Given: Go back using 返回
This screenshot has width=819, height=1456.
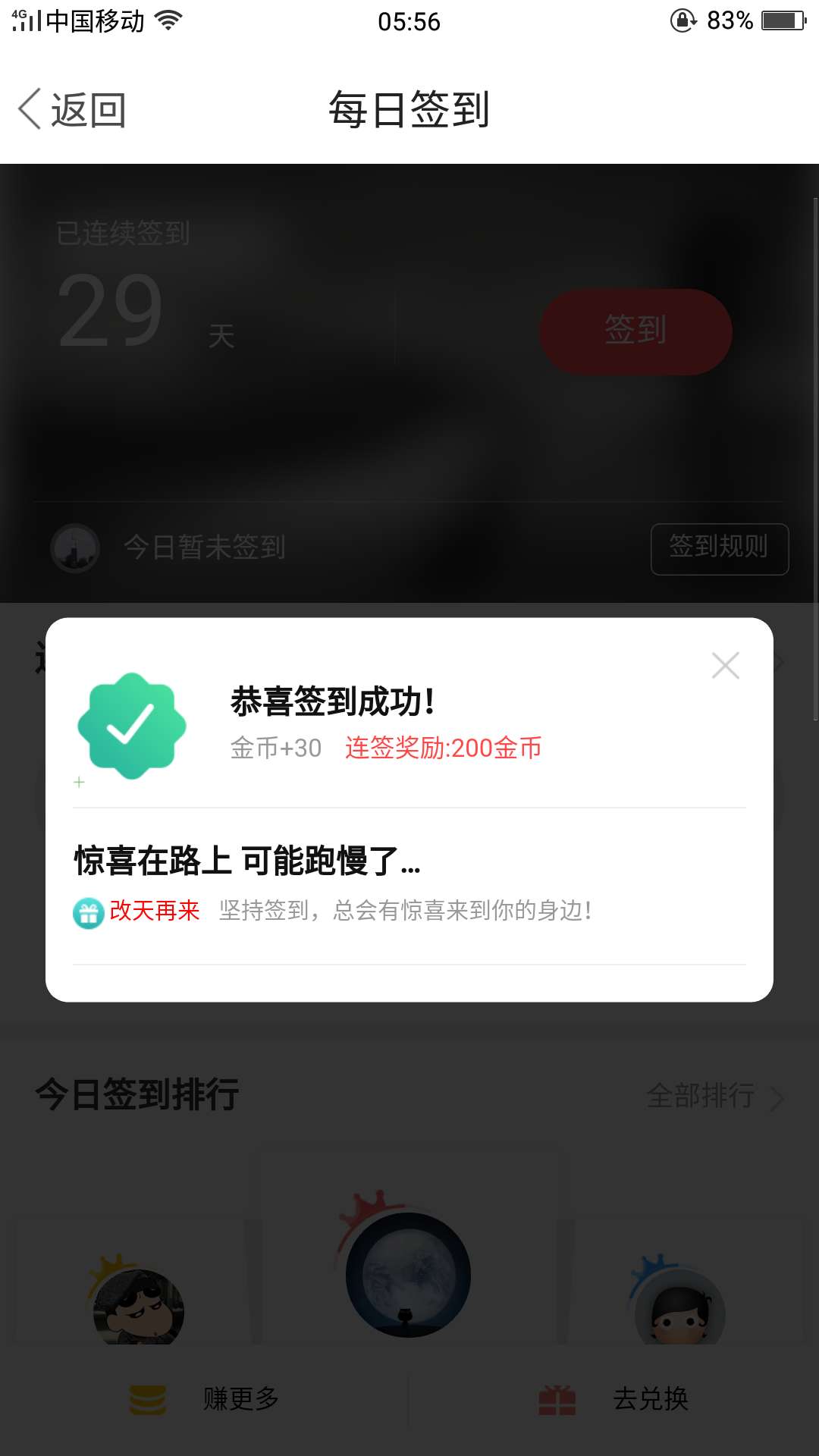Looking at the screenshot, I should click(x=72, y=110).
